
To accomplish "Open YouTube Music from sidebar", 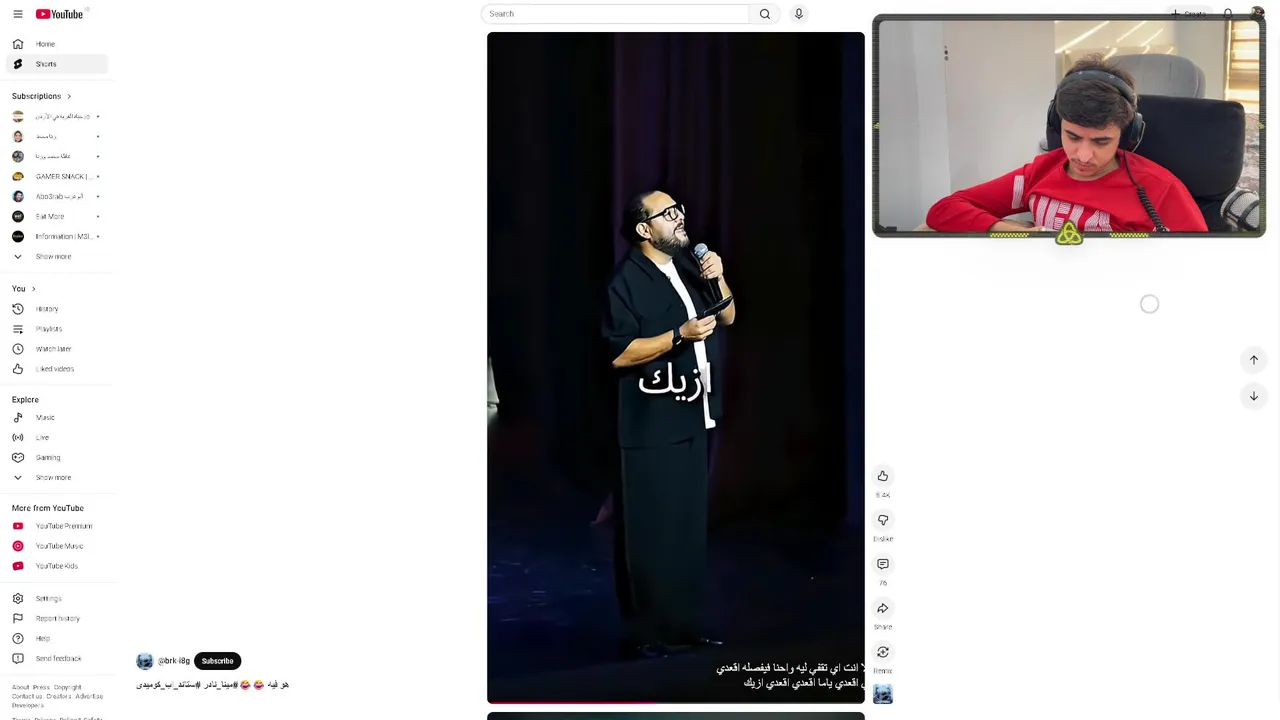I will pos(59,546).
